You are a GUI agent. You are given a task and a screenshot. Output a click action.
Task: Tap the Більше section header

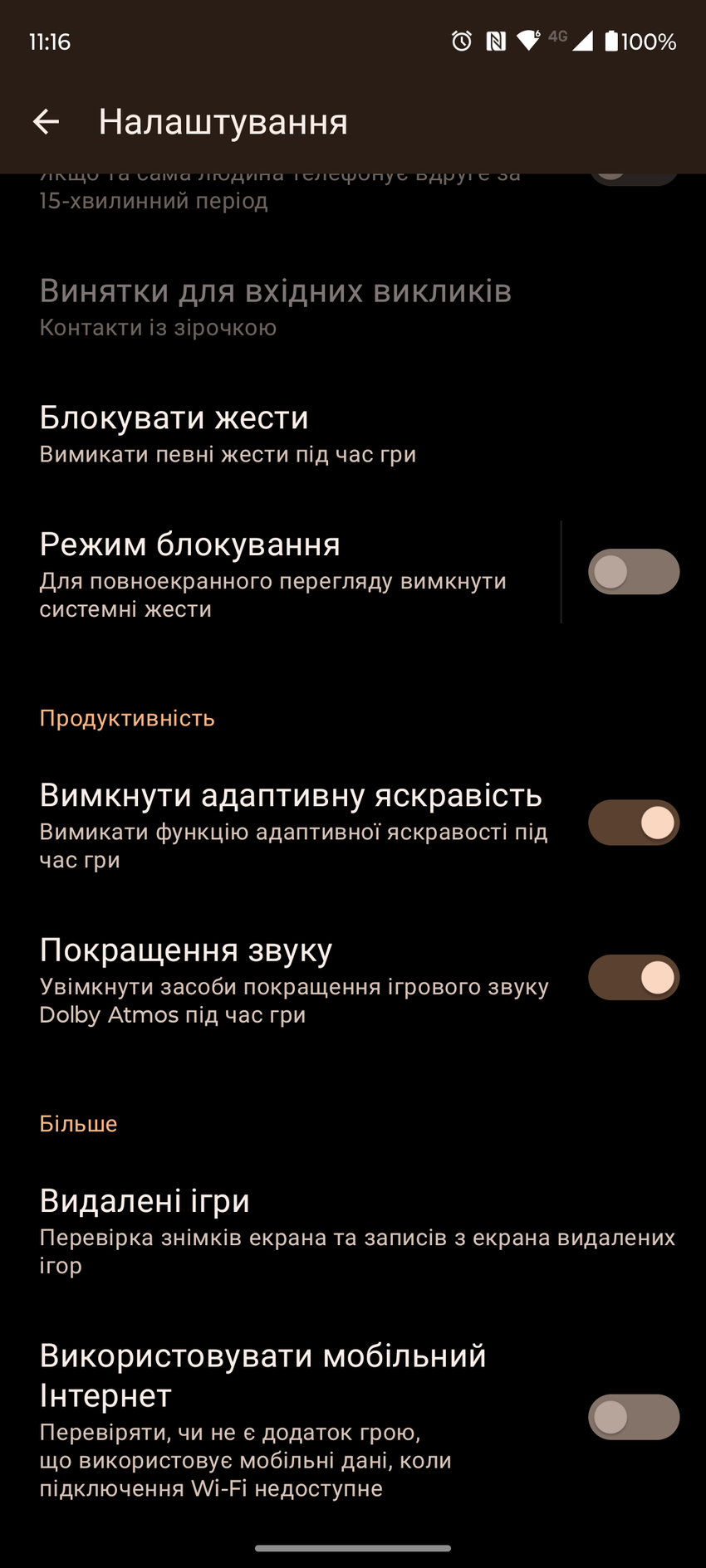click(x=78, y=1123)
